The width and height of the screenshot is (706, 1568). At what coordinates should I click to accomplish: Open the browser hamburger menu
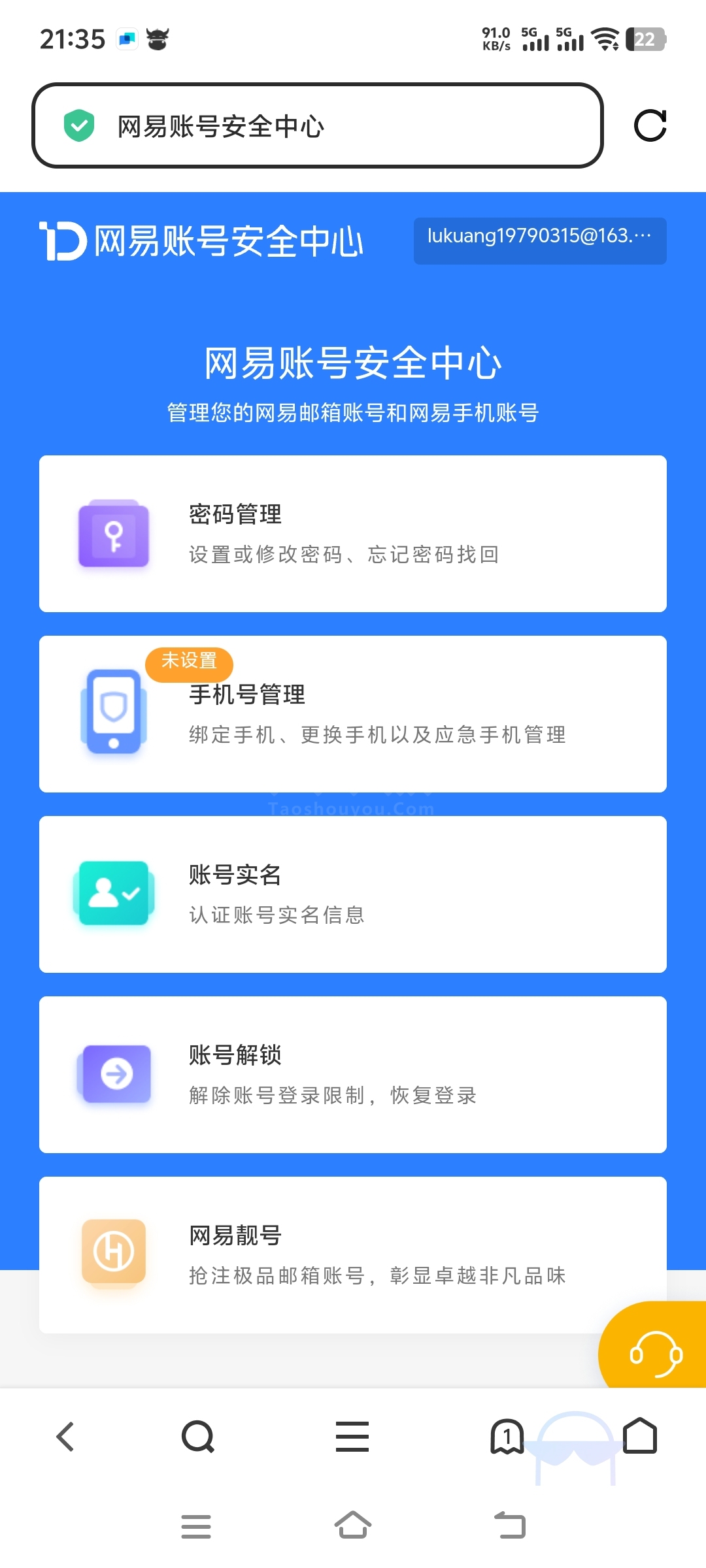pyautogui.click(x=352, y=1437)
